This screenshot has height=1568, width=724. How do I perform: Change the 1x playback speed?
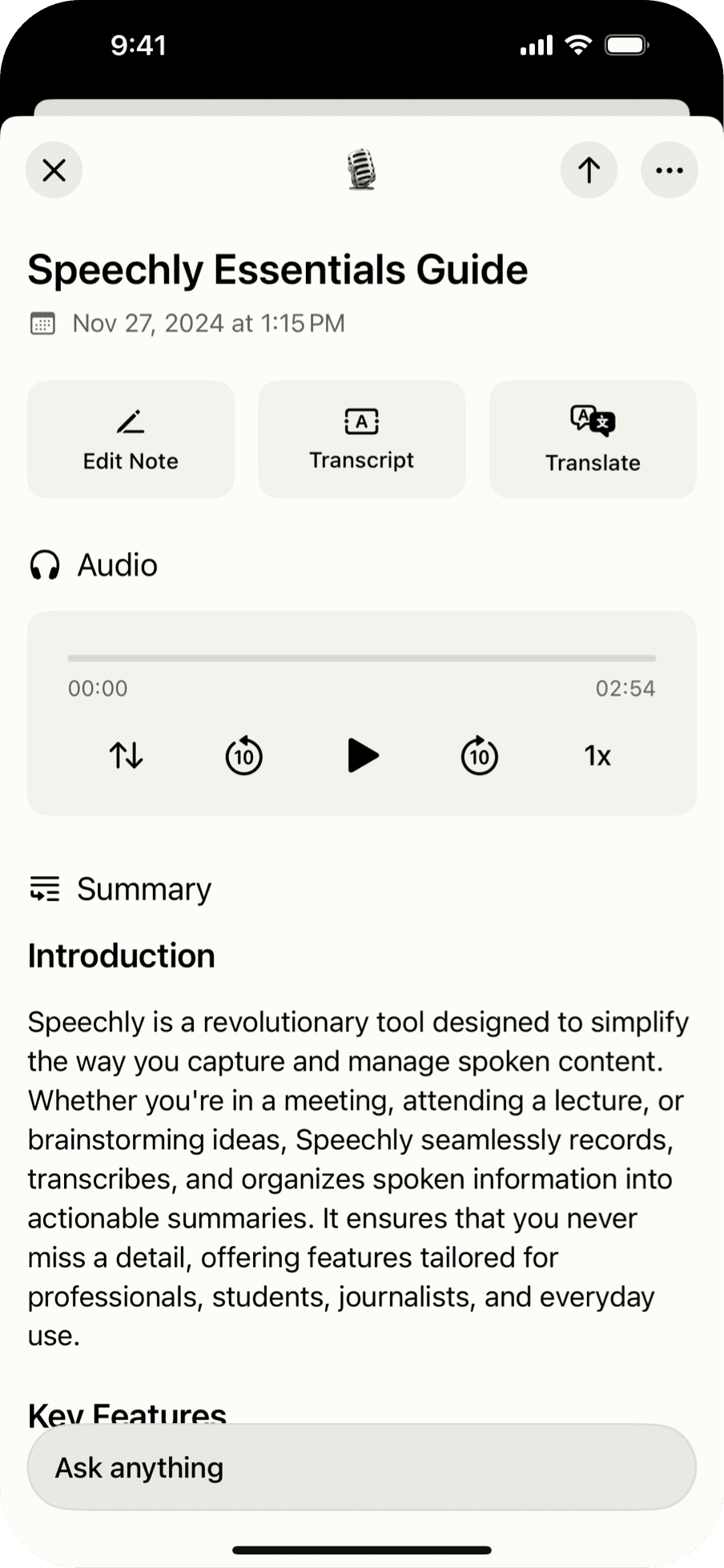point(597,755)
